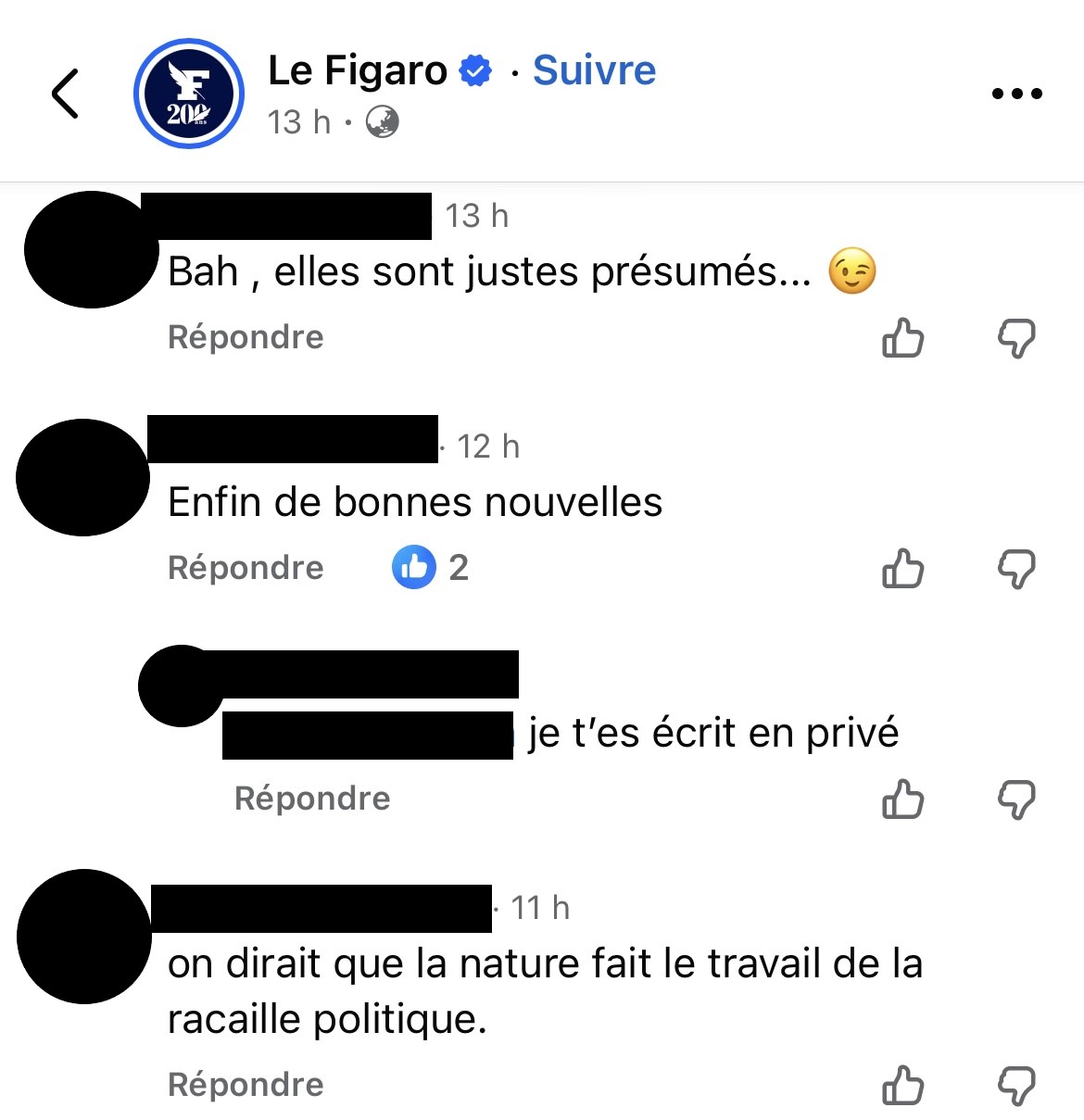Viewport: 1084px width, 1120px height.
Task: Like the "Bah, elles sont justes présumés" comment
Action: 902,338
